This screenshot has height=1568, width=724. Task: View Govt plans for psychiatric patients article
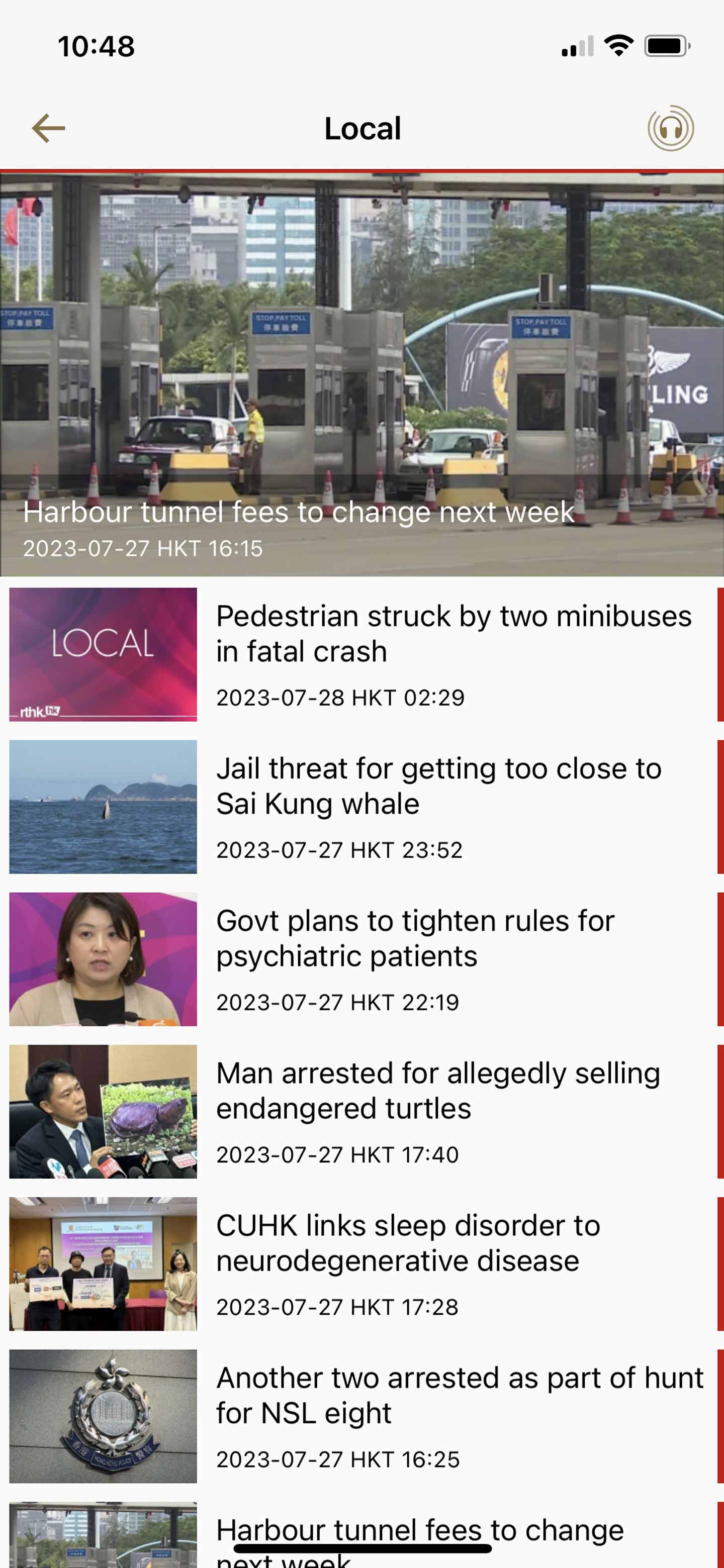tap(415, 939)
